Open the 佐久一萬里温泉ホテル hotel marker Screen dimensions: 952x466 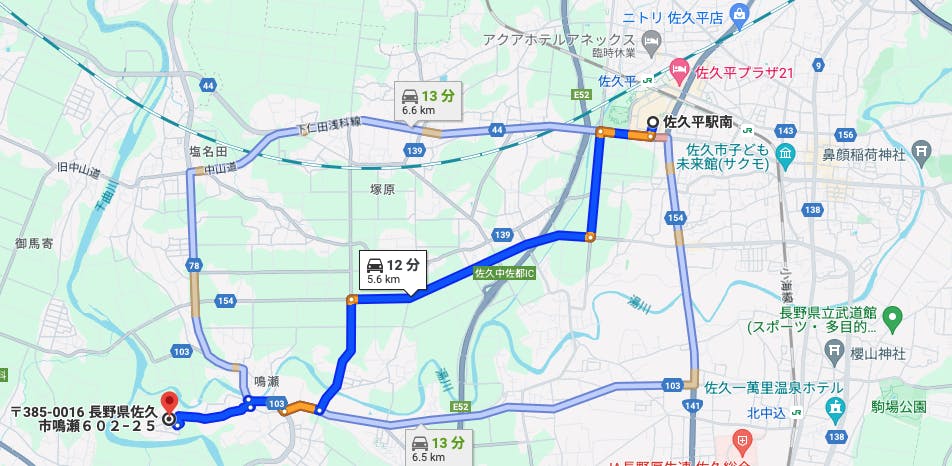(x=836, y=405)
